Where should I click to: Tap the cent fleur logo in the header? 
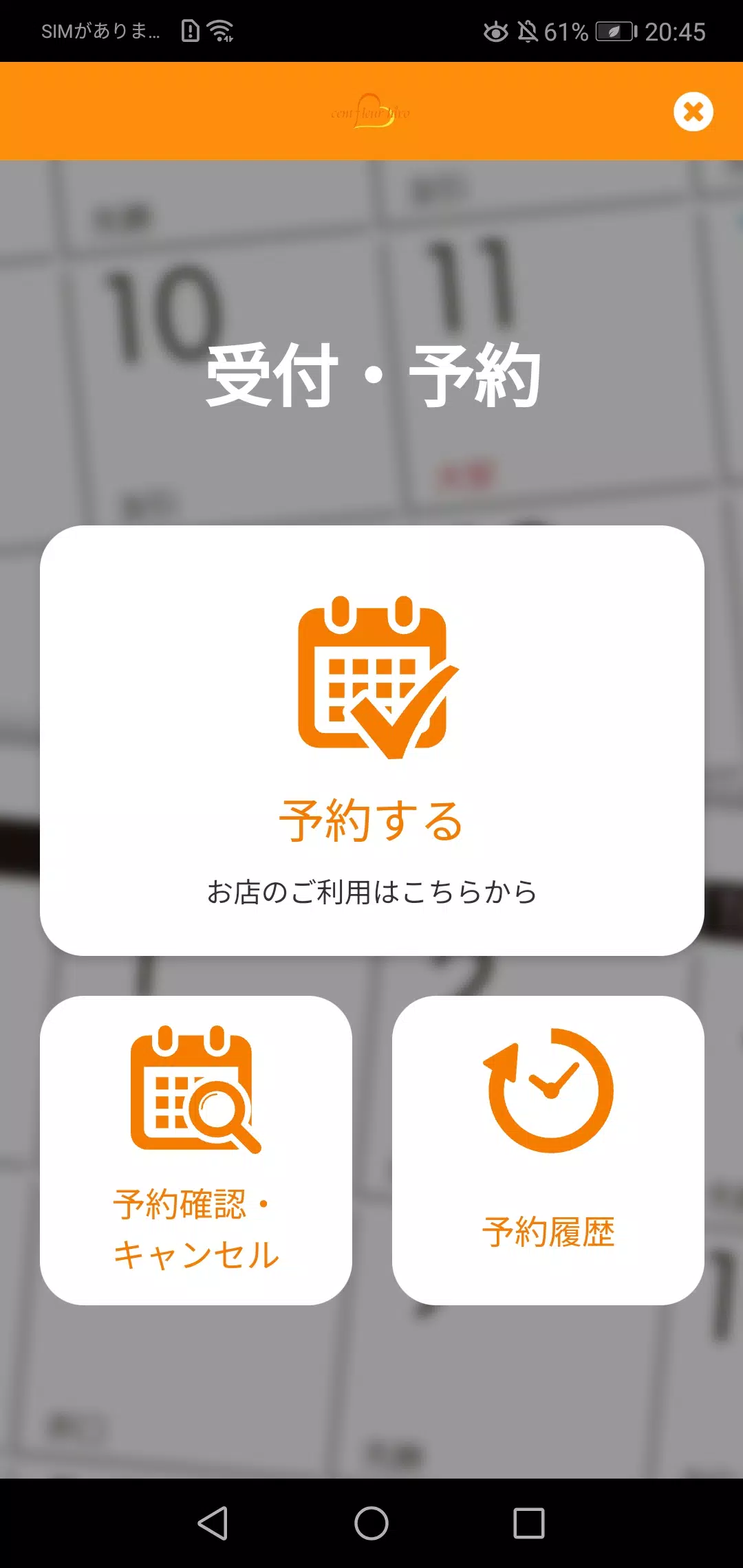371,112
